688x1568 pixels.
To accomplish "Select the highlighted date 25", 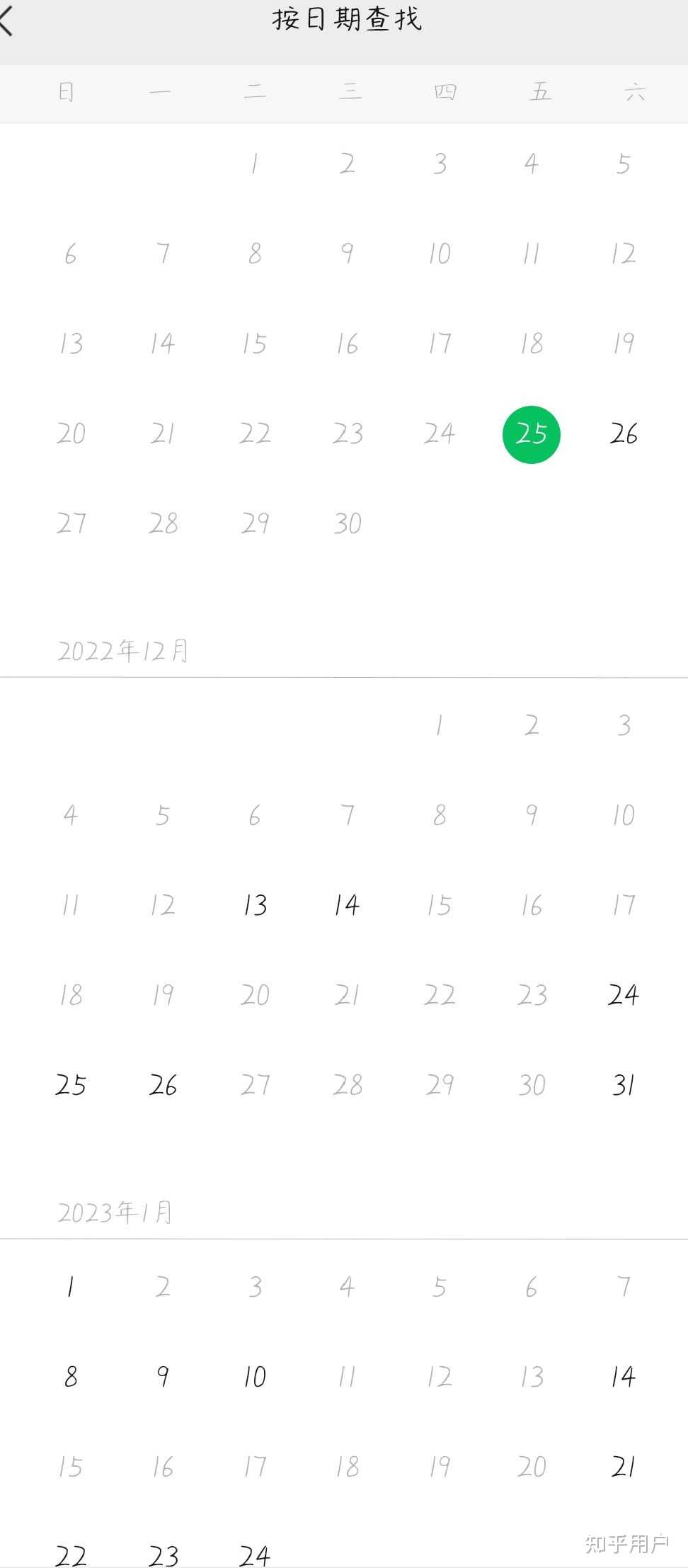I will tap(531, 434).
